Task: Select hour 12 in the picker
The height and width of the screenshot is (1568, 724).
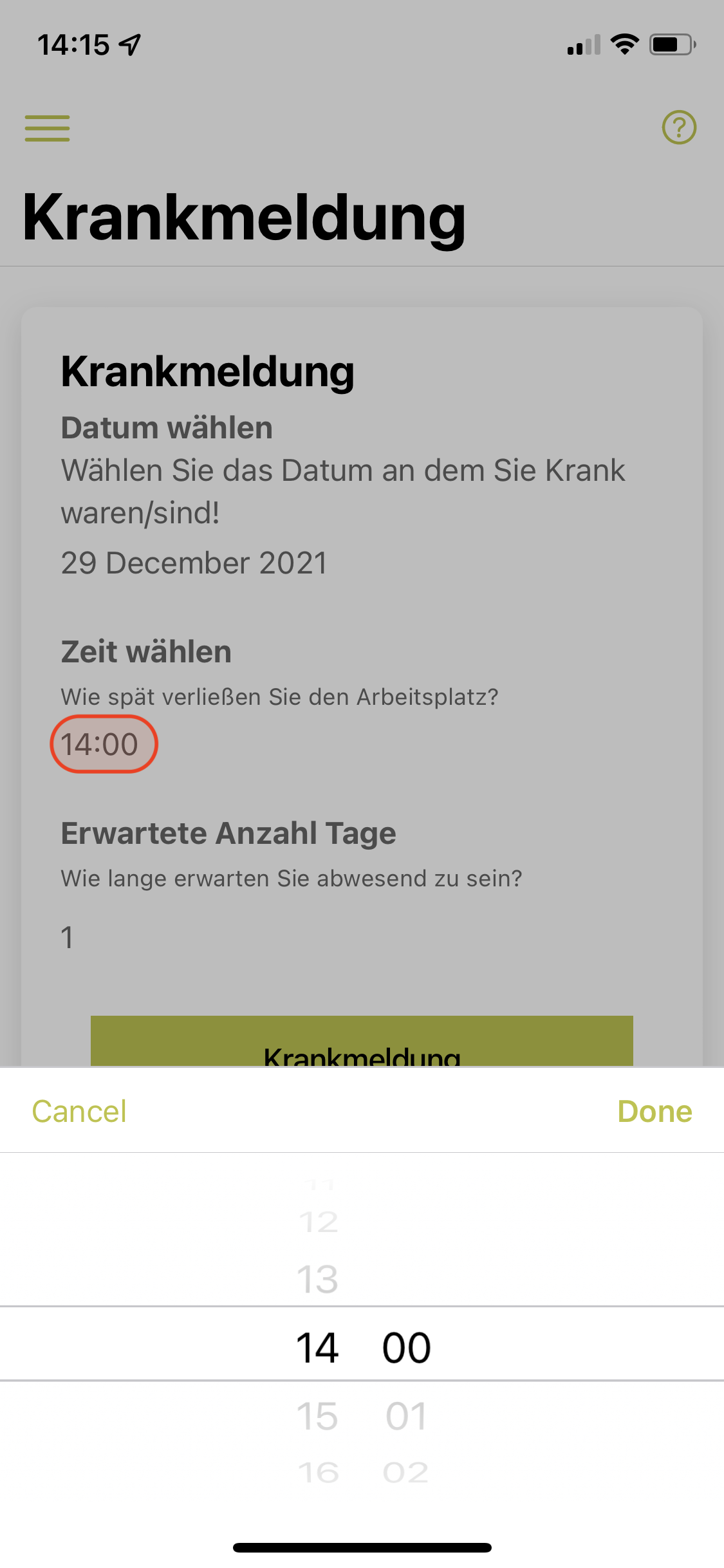Action: [x=319, y=1222]
